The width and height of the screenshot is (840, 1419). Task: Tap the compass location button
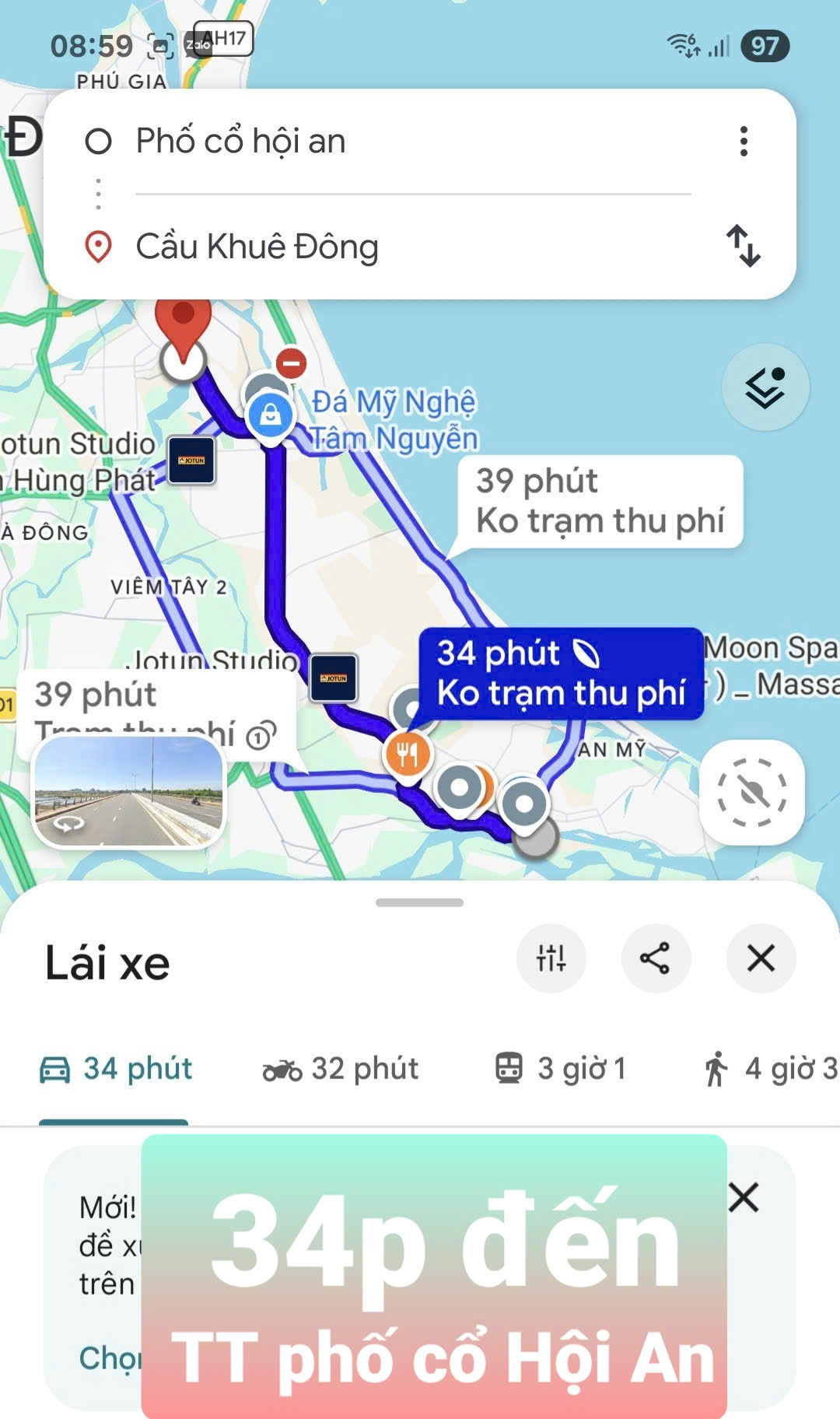(751, 792)
